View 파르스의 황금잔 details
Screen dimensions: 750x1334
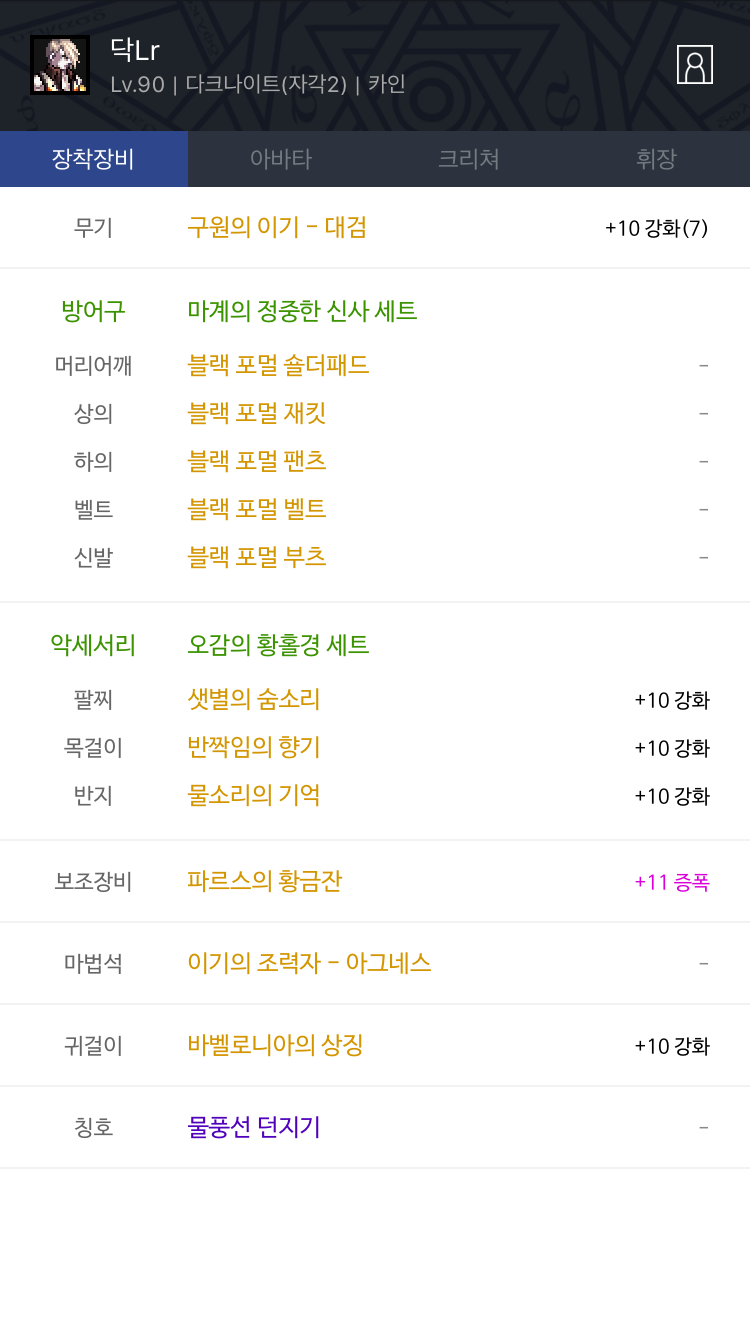click(x=265, y=881)
